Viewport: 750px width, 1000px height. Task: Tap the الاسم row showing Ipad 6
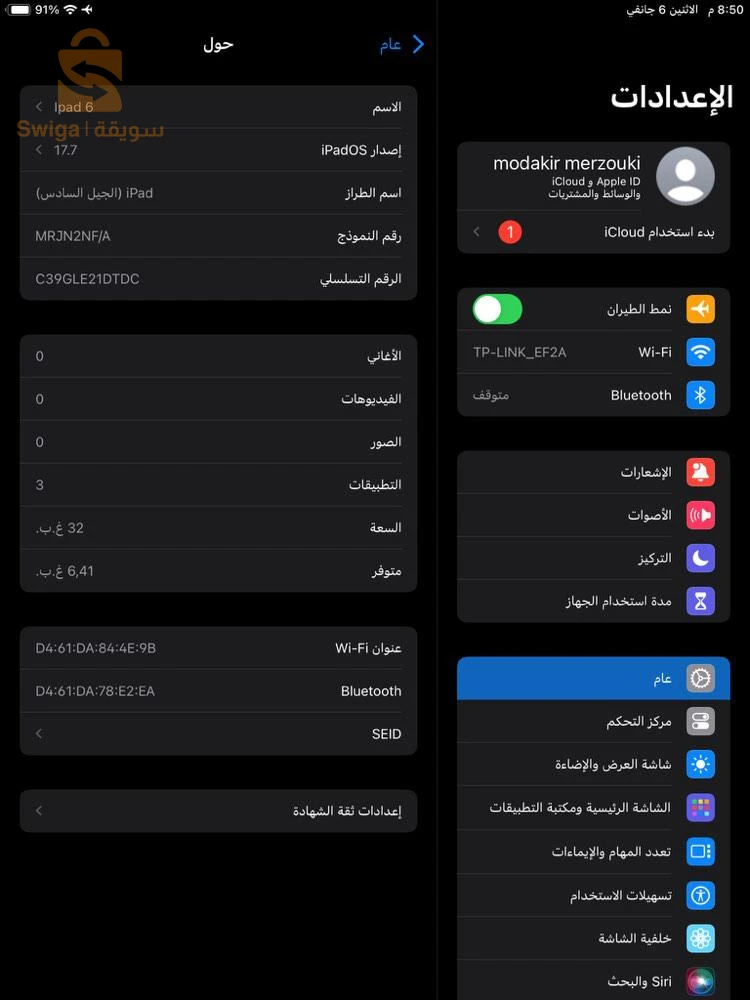(x=217, y=107)
